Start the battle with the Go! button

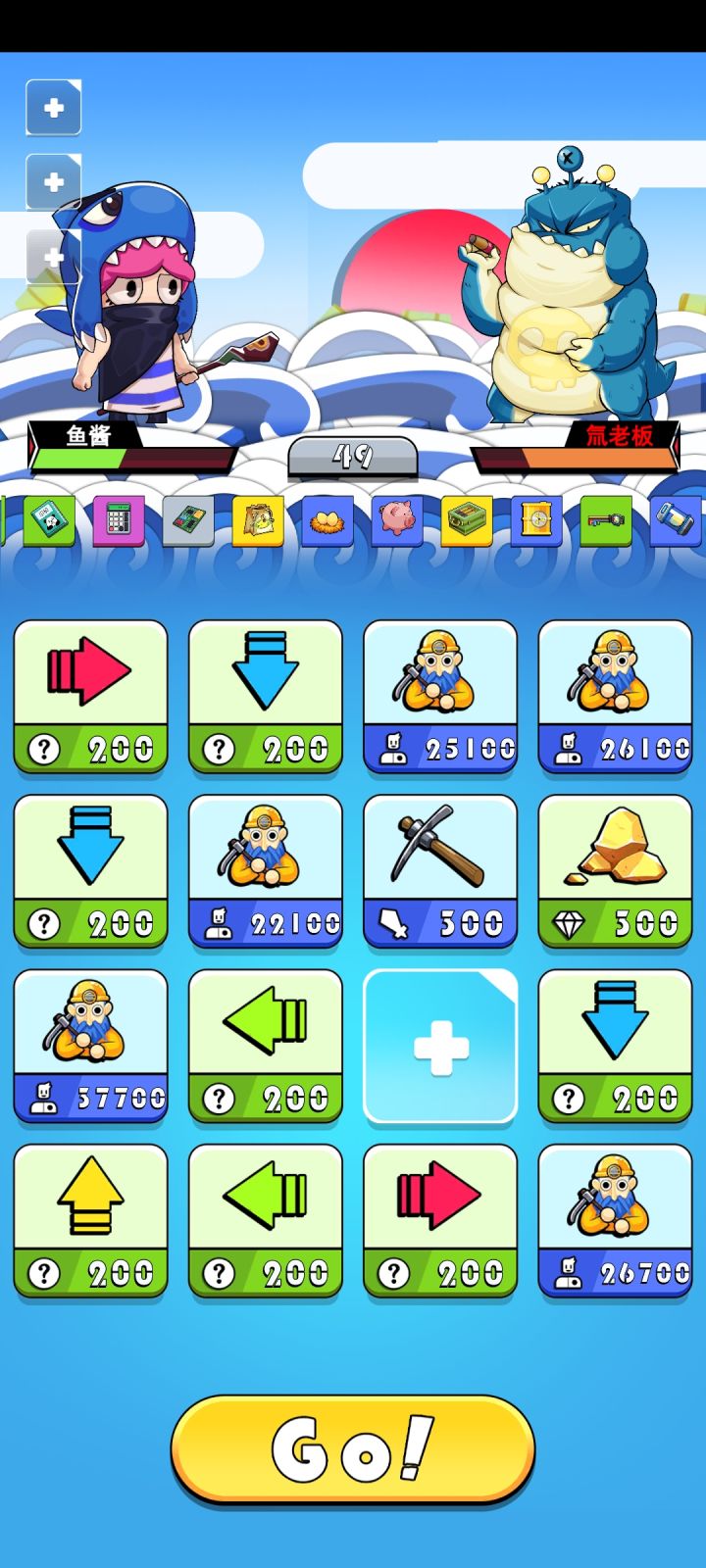[353, 1449]
